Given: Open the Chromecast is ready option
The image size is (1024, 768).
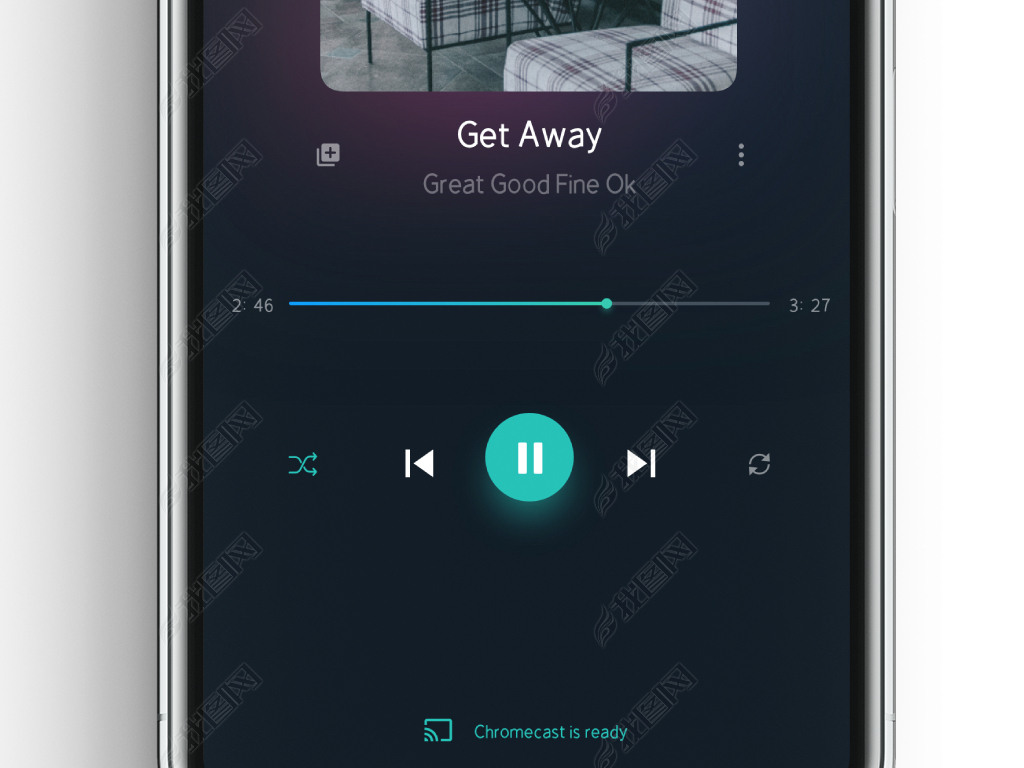Looking at the screenshot, I should coord(526,731).
